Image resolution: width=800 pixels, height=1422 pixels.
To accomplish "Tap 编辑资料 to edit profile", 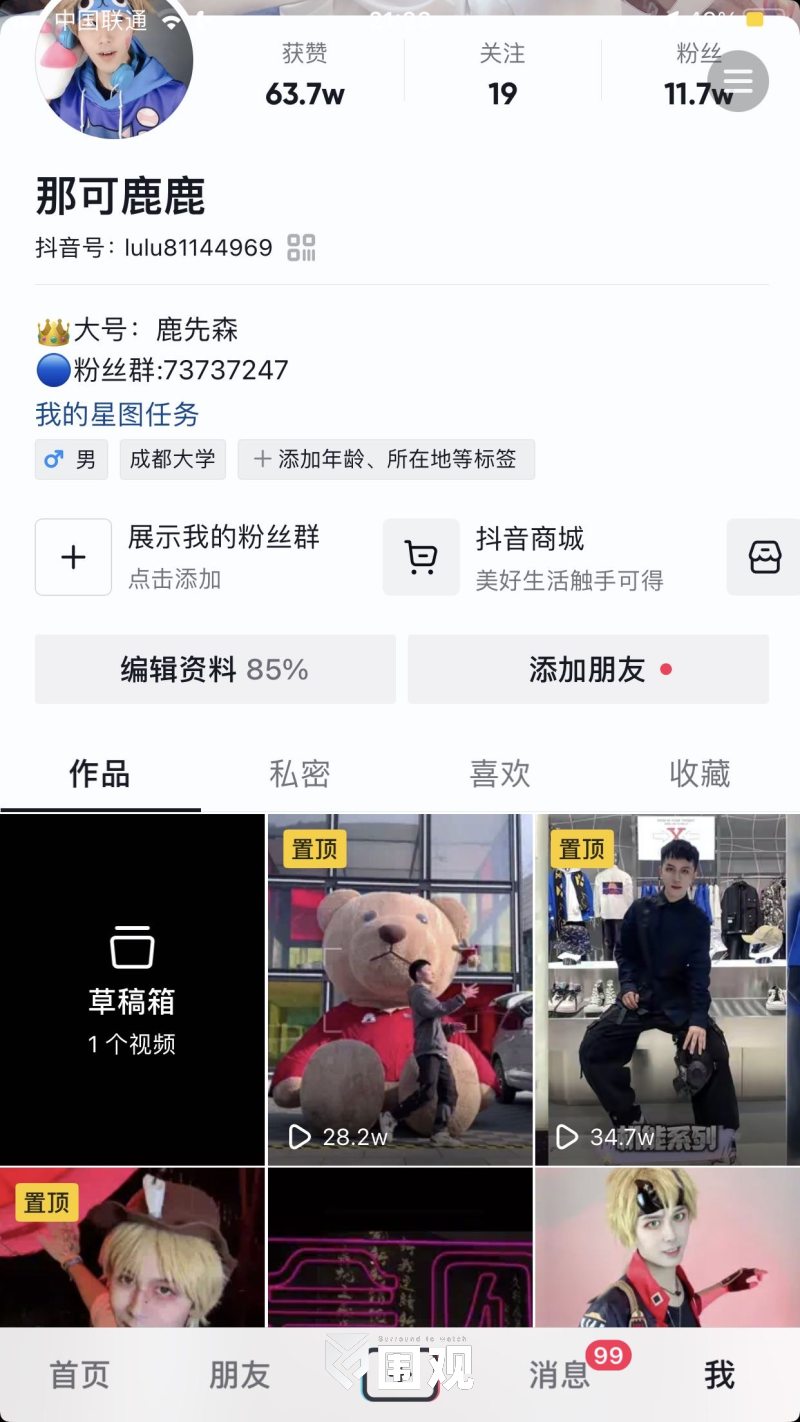I will tap(215, 669).
